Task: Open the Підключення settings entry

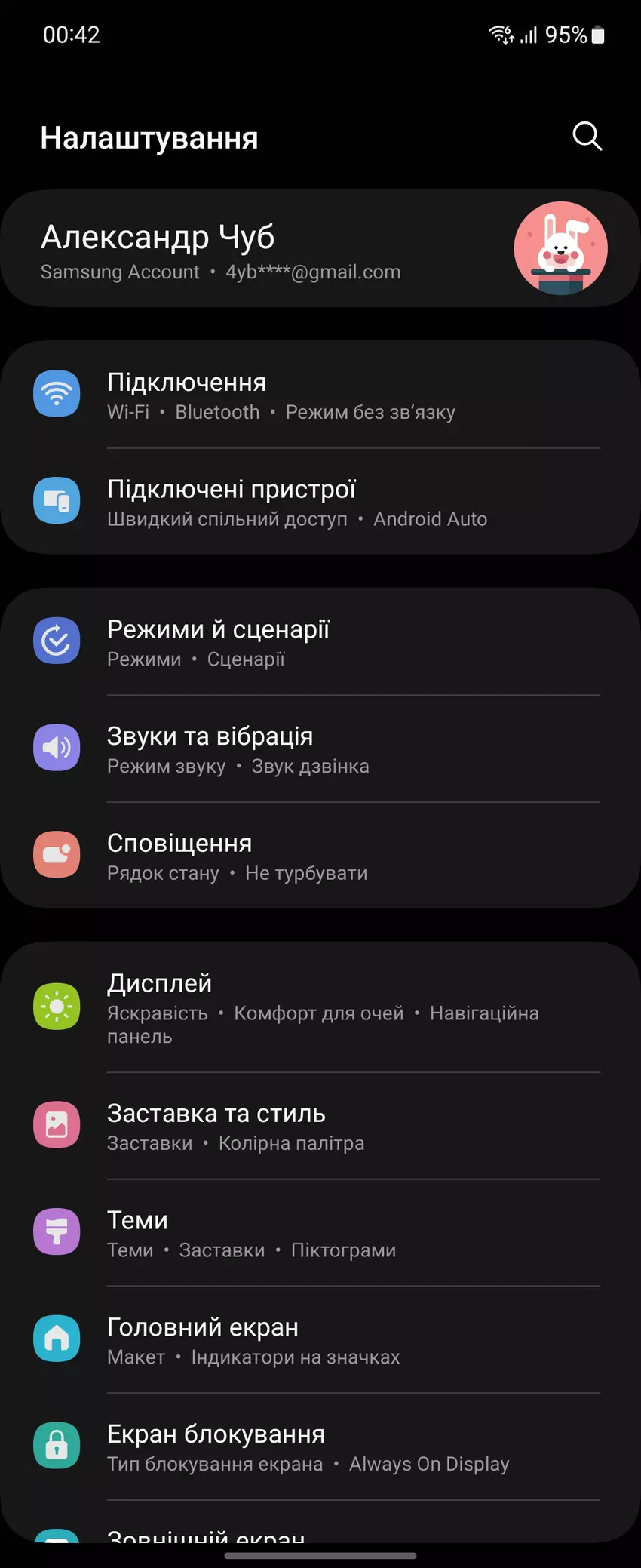Action: [x=186, y=383]
